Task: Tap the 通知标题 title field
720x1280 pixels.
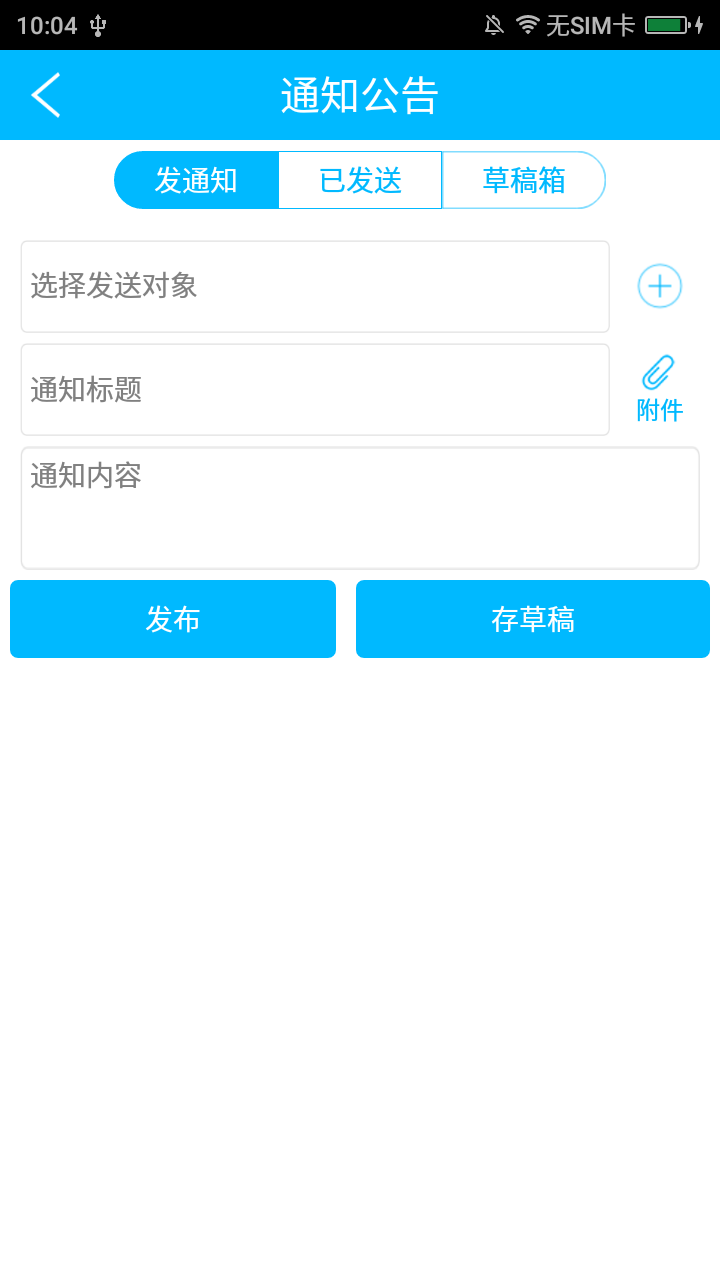Action: tap(315, 389)
